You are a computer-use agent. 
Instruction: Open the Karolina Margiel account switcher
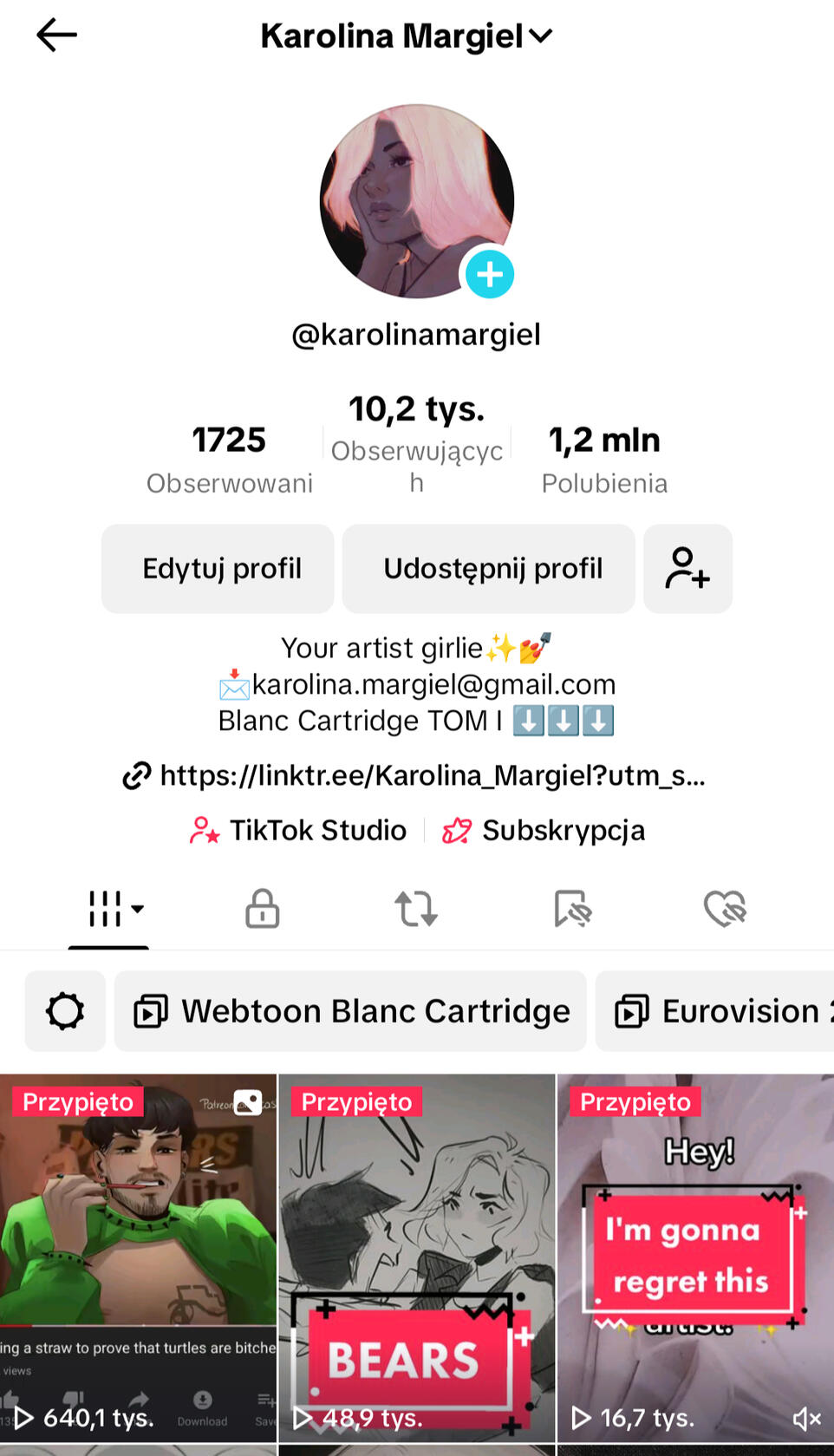406,36
